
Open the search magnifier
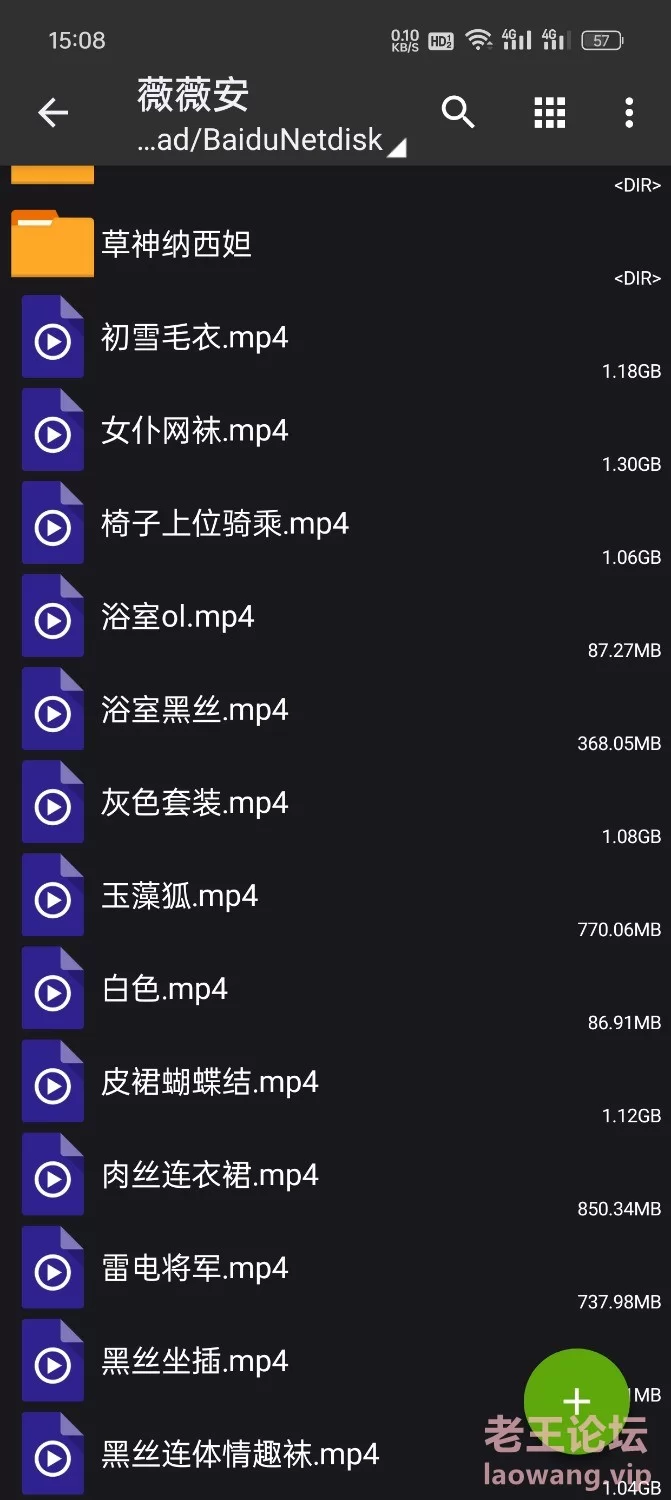[458, 112]
